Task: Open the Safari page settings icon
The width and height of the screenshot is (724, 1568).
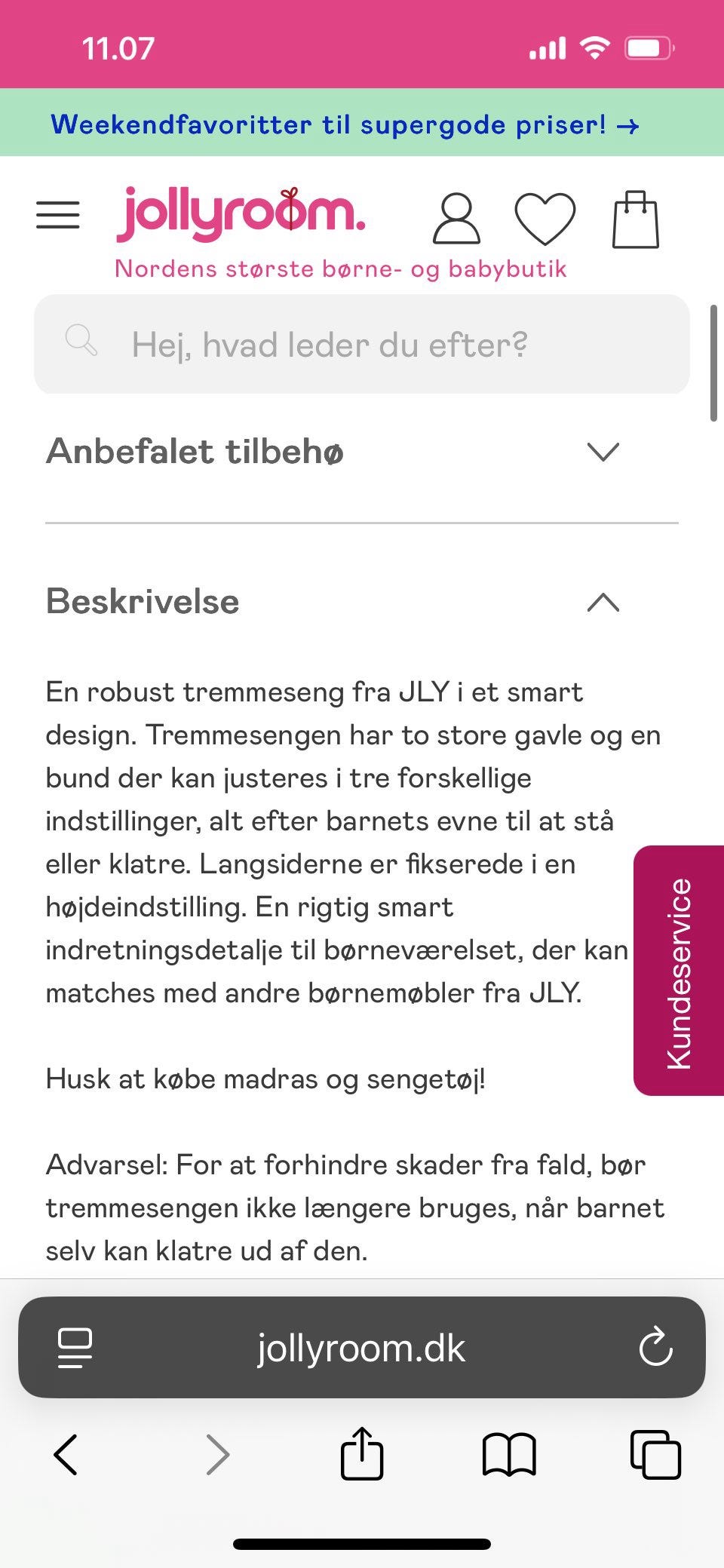Action: [x=74, y=1349]
